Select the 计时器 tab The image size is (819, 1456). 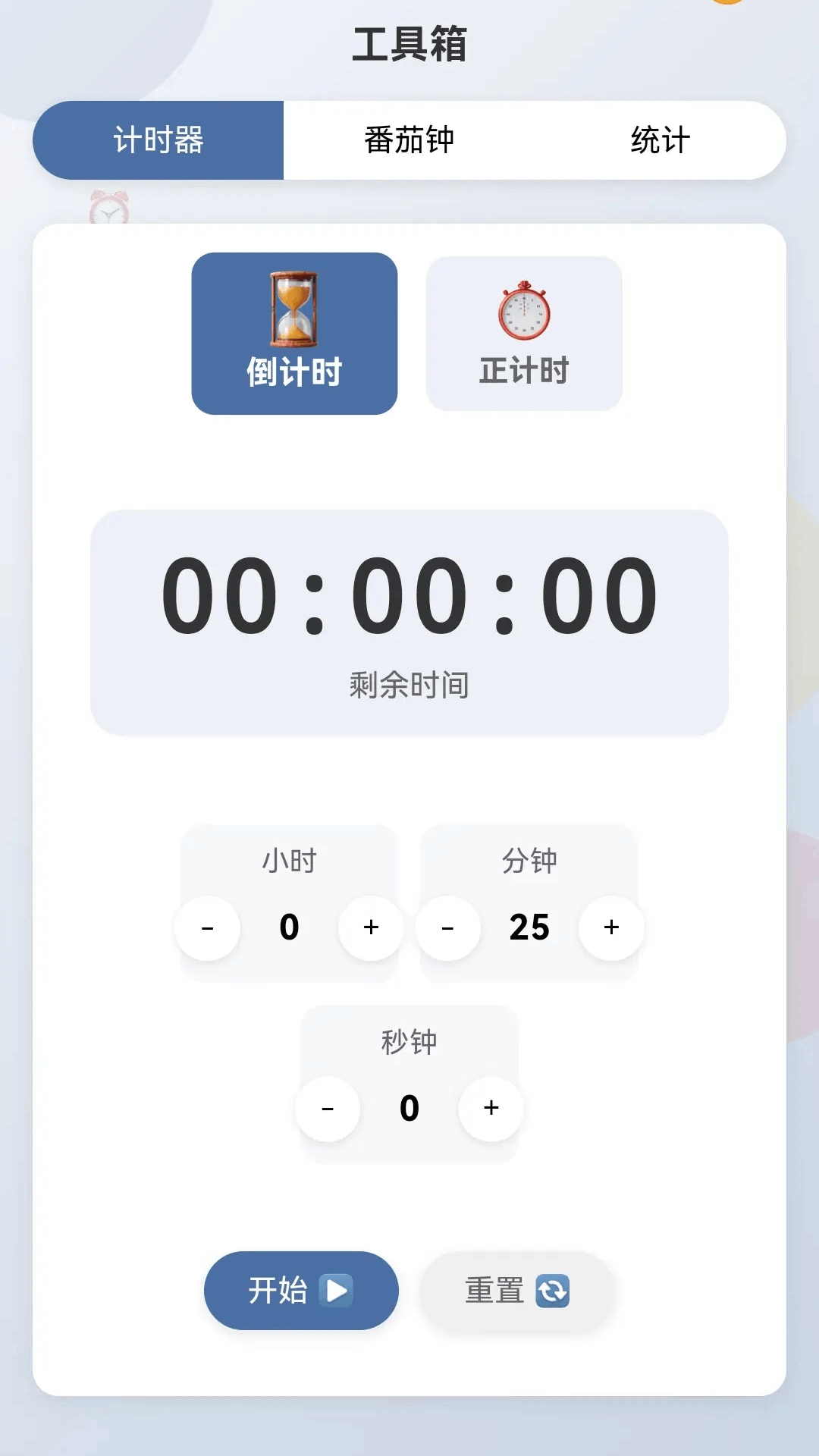tap(157, 140)
